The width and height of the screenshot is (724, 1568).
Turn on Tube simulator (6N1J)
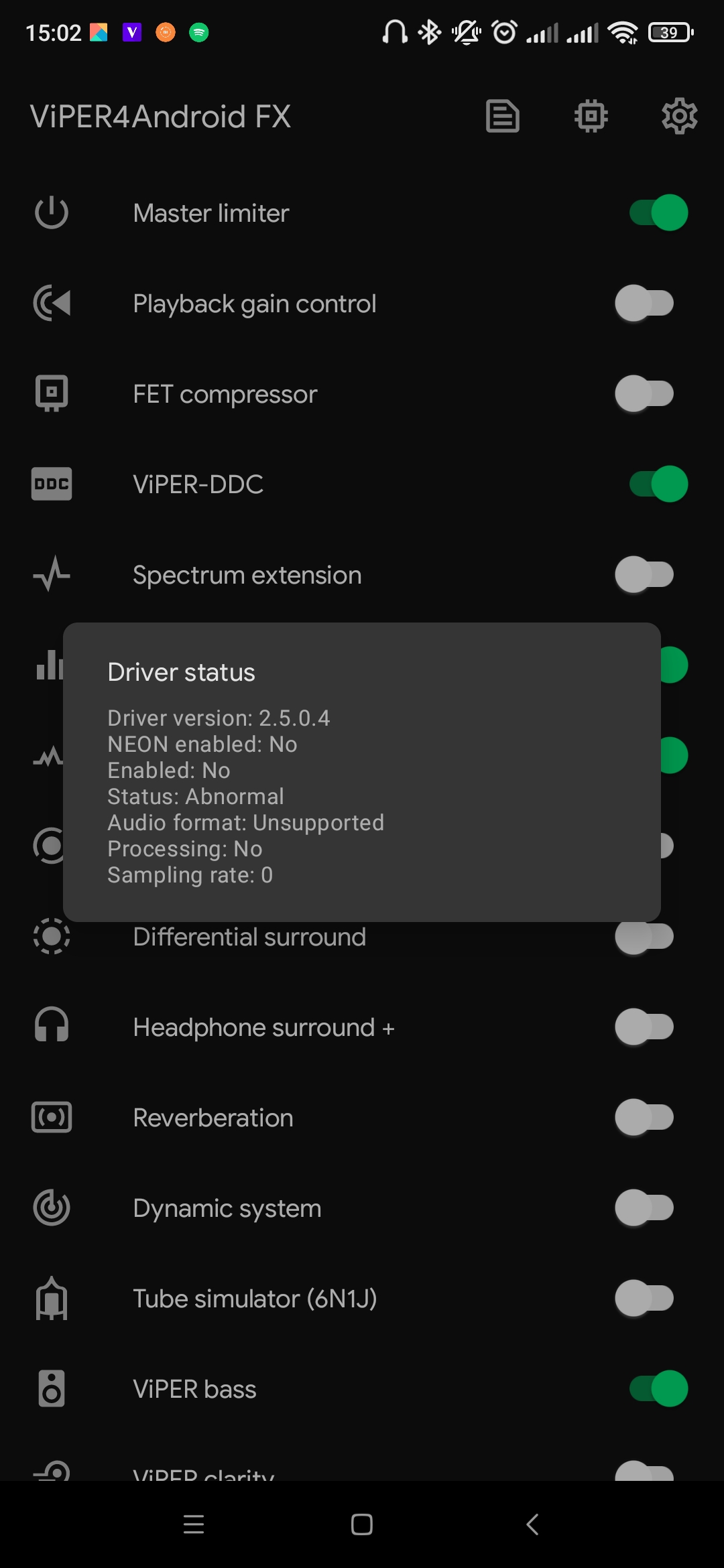[x=644, y=1299]
